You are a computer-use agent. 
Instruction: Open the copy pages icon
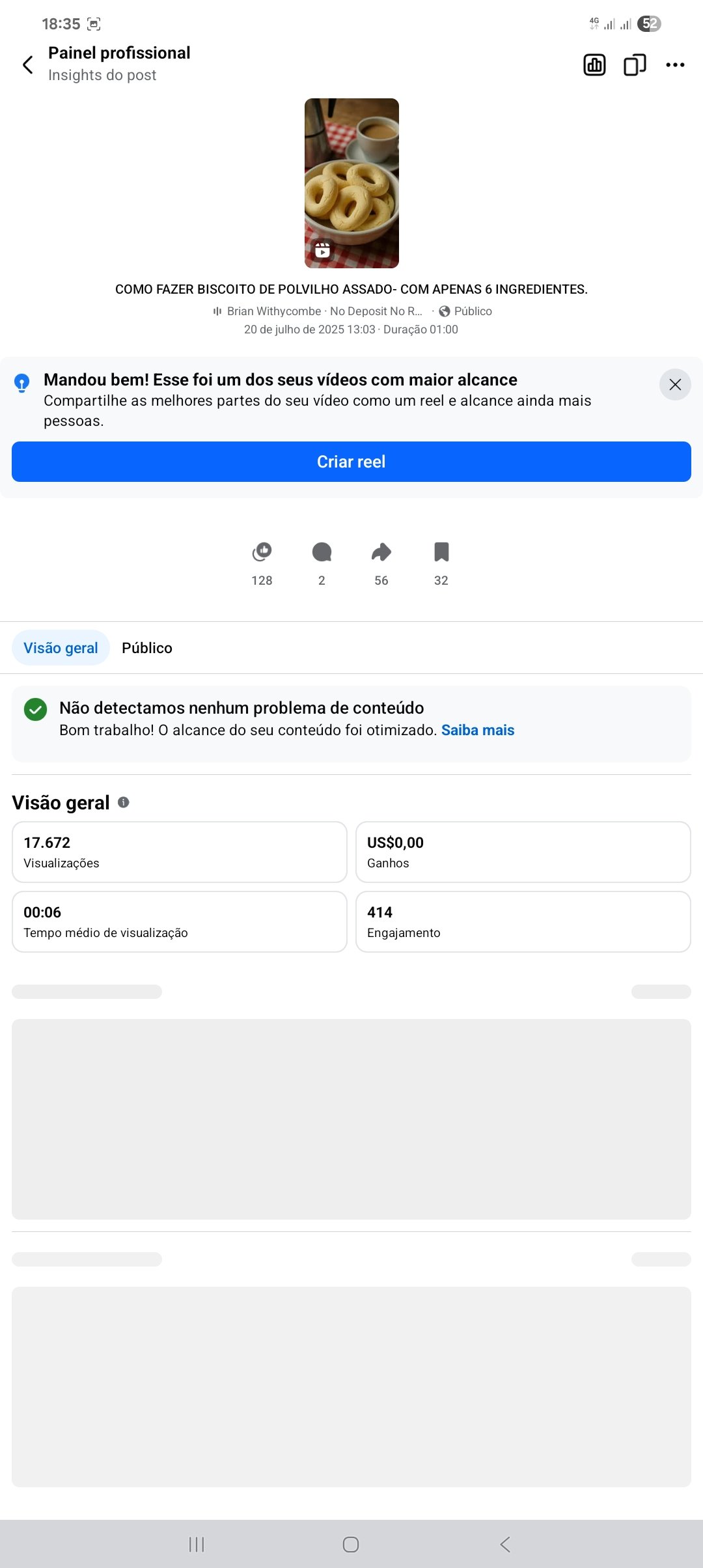[x=635, y=65]
